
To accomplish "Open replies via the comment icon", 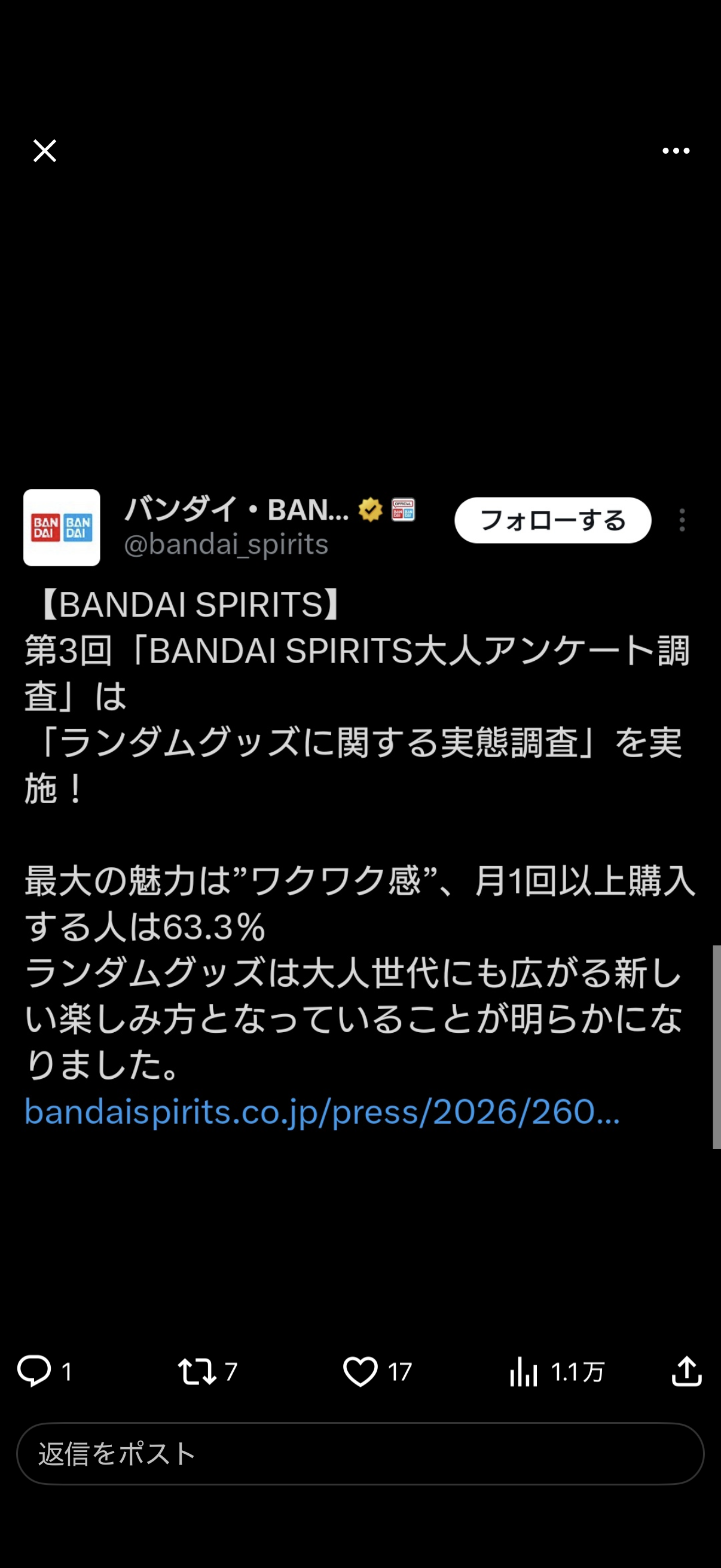I will (x=34, y=1371).
